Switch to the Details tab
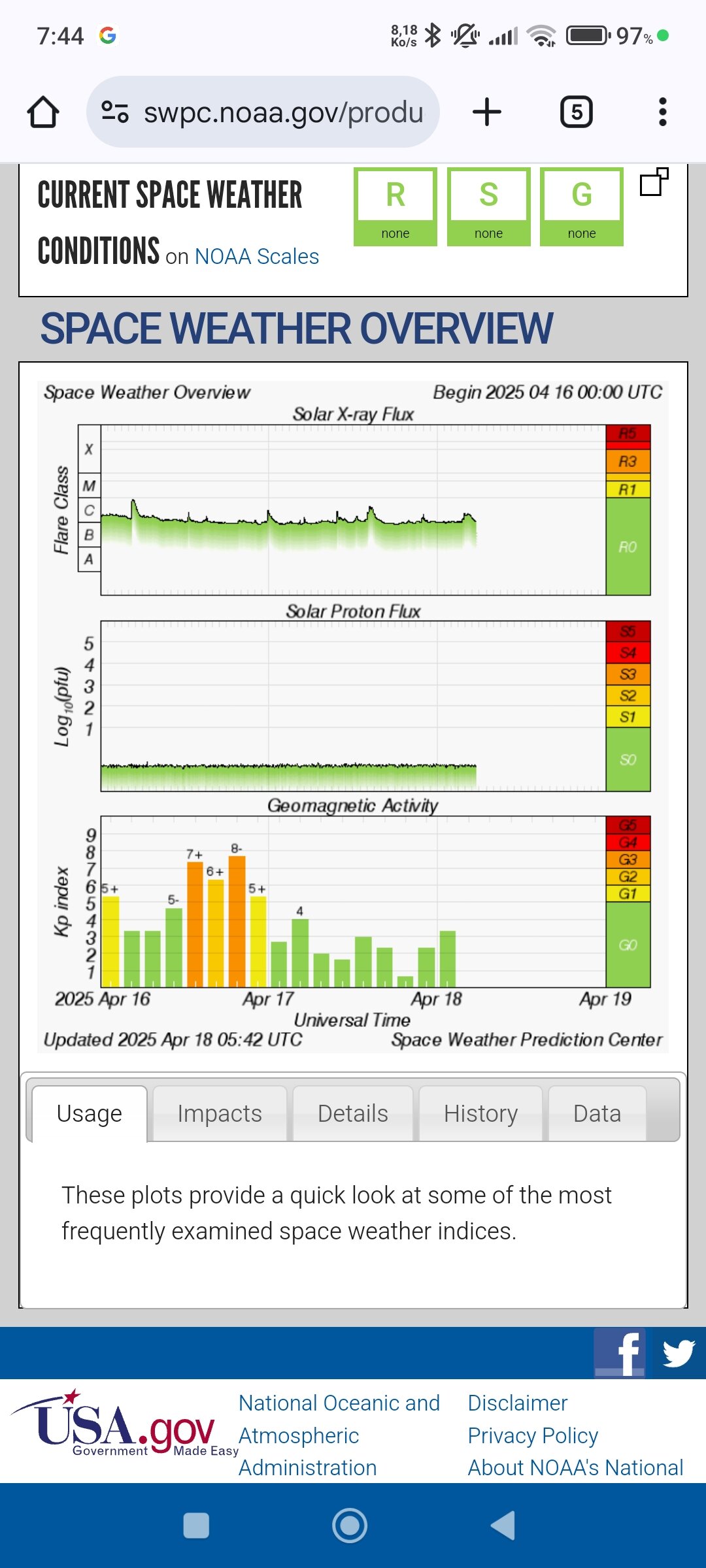This screenshot has height=1568, width=706. click(x=353, y=1113)
